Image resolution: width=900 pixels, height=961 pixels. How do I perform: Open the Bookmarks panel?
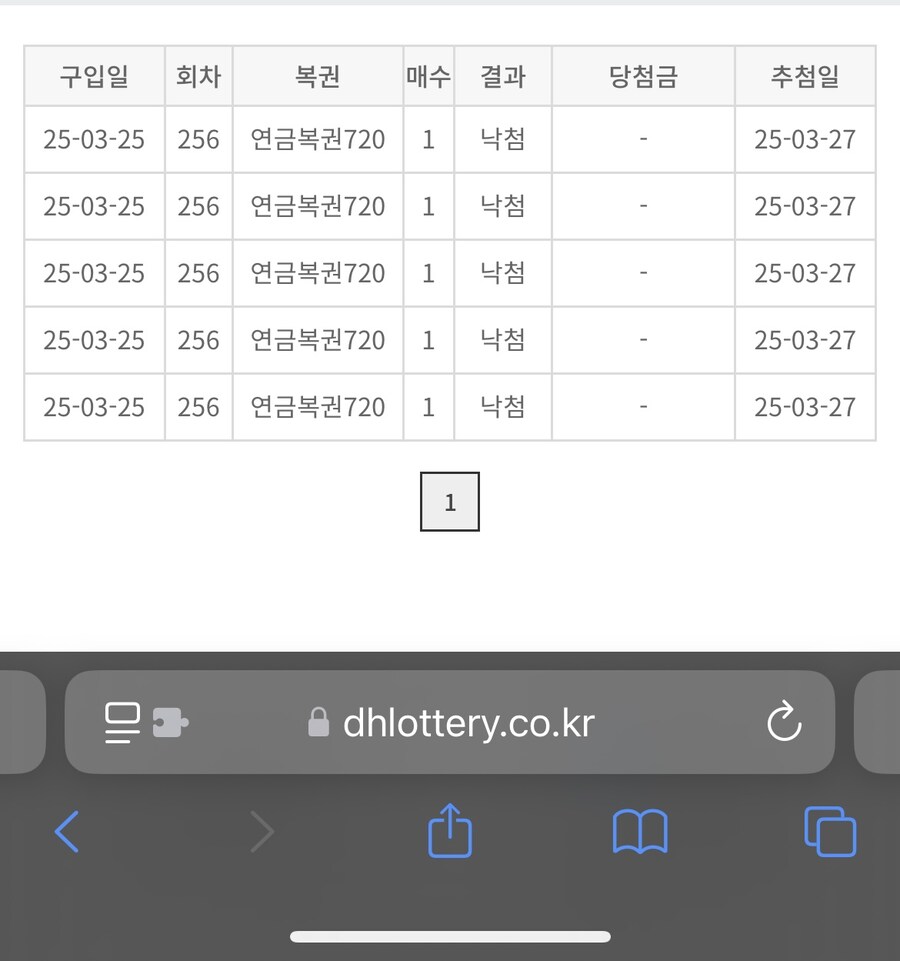(x=640, y=831)
